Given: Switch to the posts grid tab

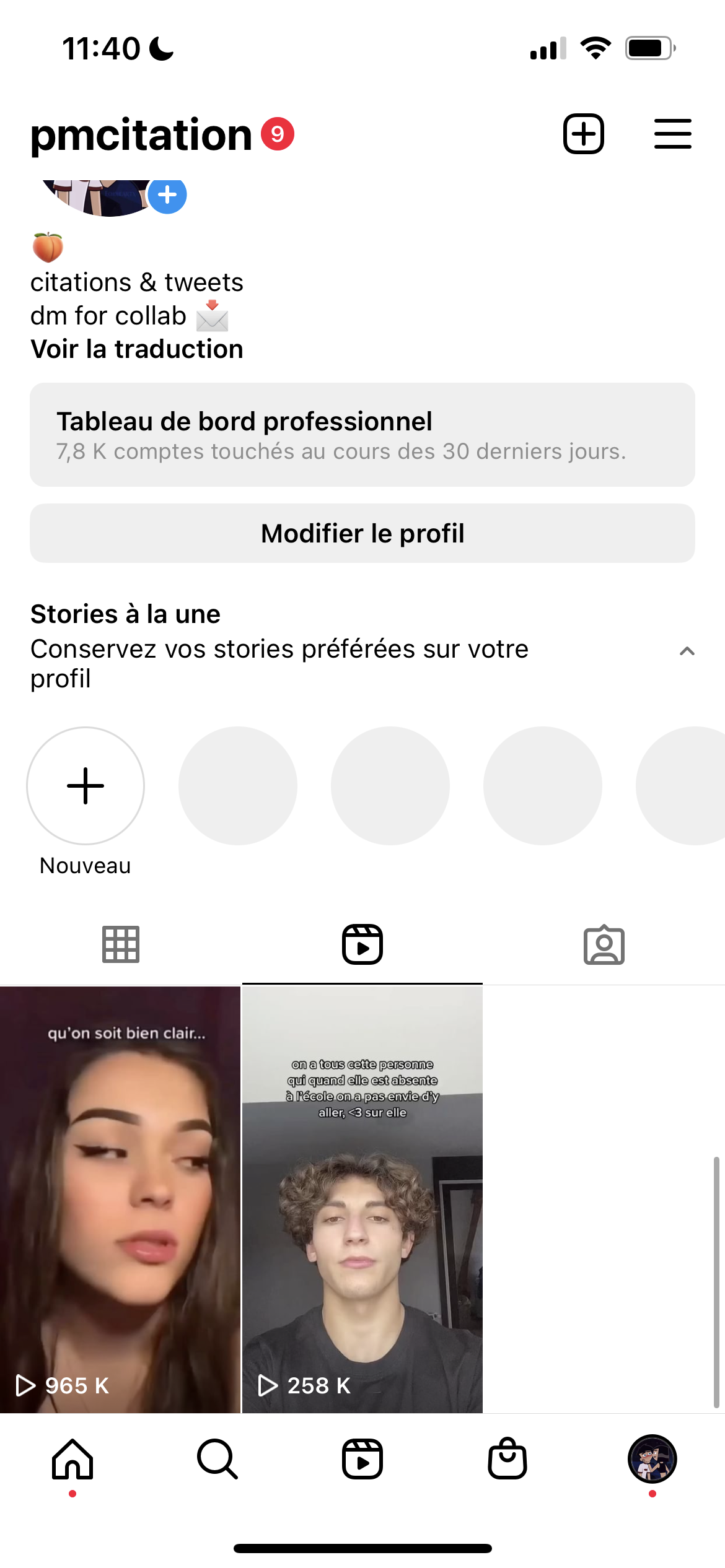Looking at the screenshot, I should point(121,944).
